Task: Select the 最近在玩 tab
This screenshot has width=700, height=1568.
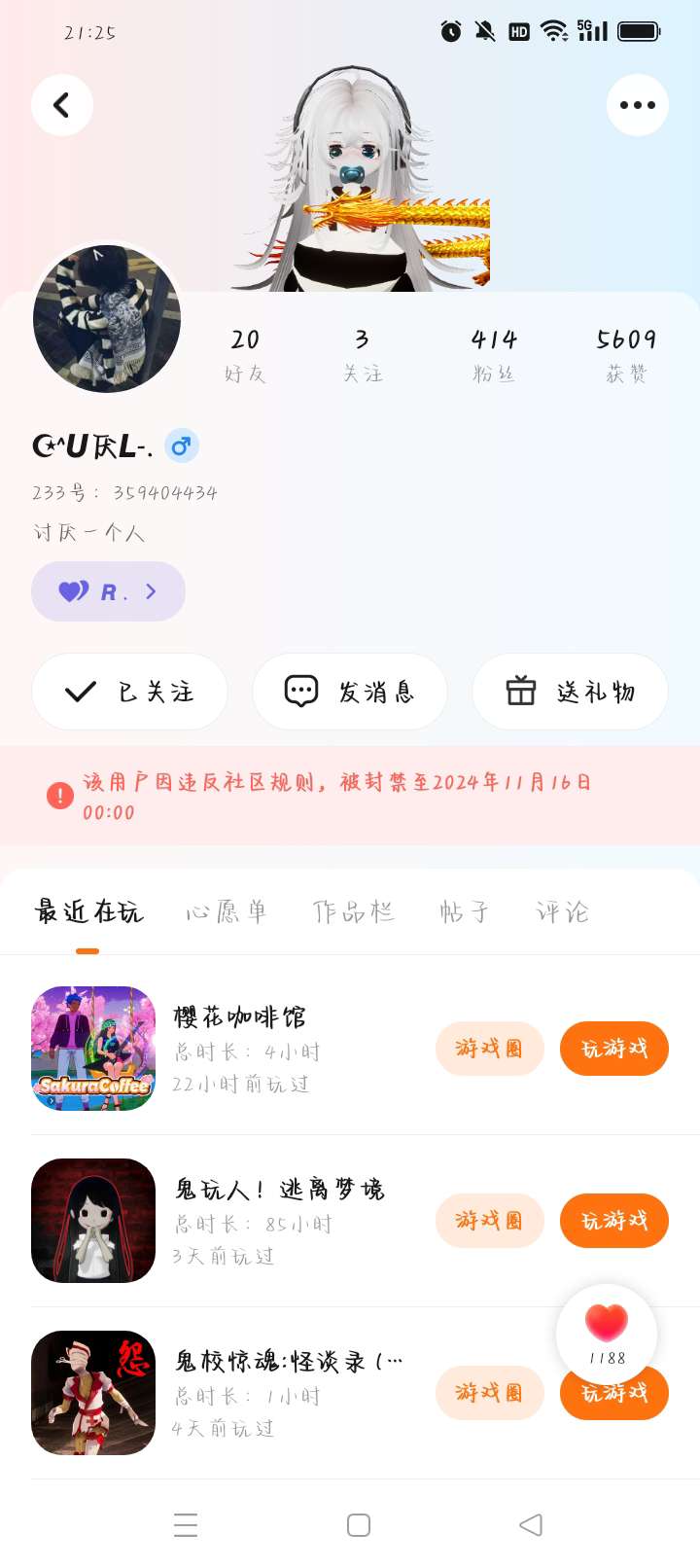Action: (x=88, y=911)
